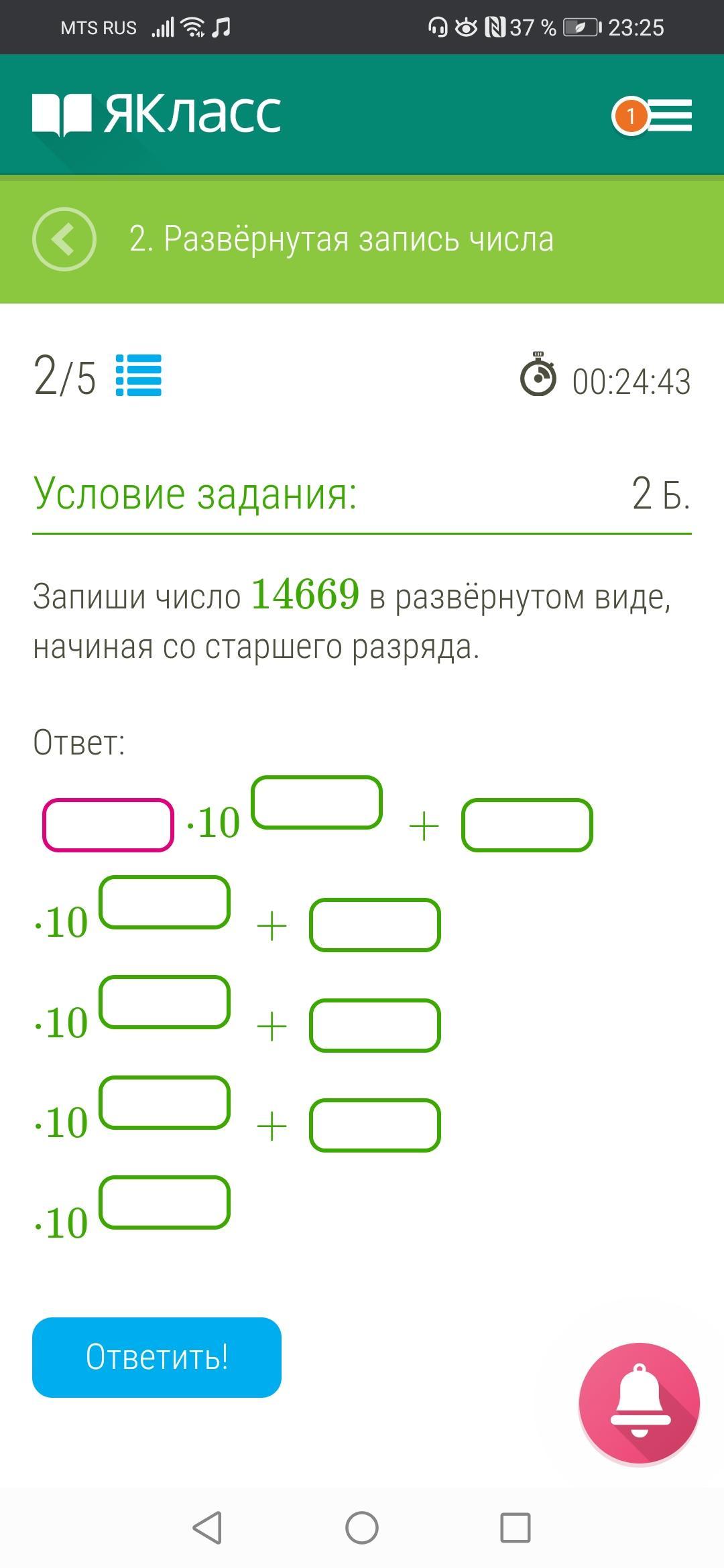724x1568 pixels.
Task: Open the task list icon next to 2/5
Action: (139, 376)
